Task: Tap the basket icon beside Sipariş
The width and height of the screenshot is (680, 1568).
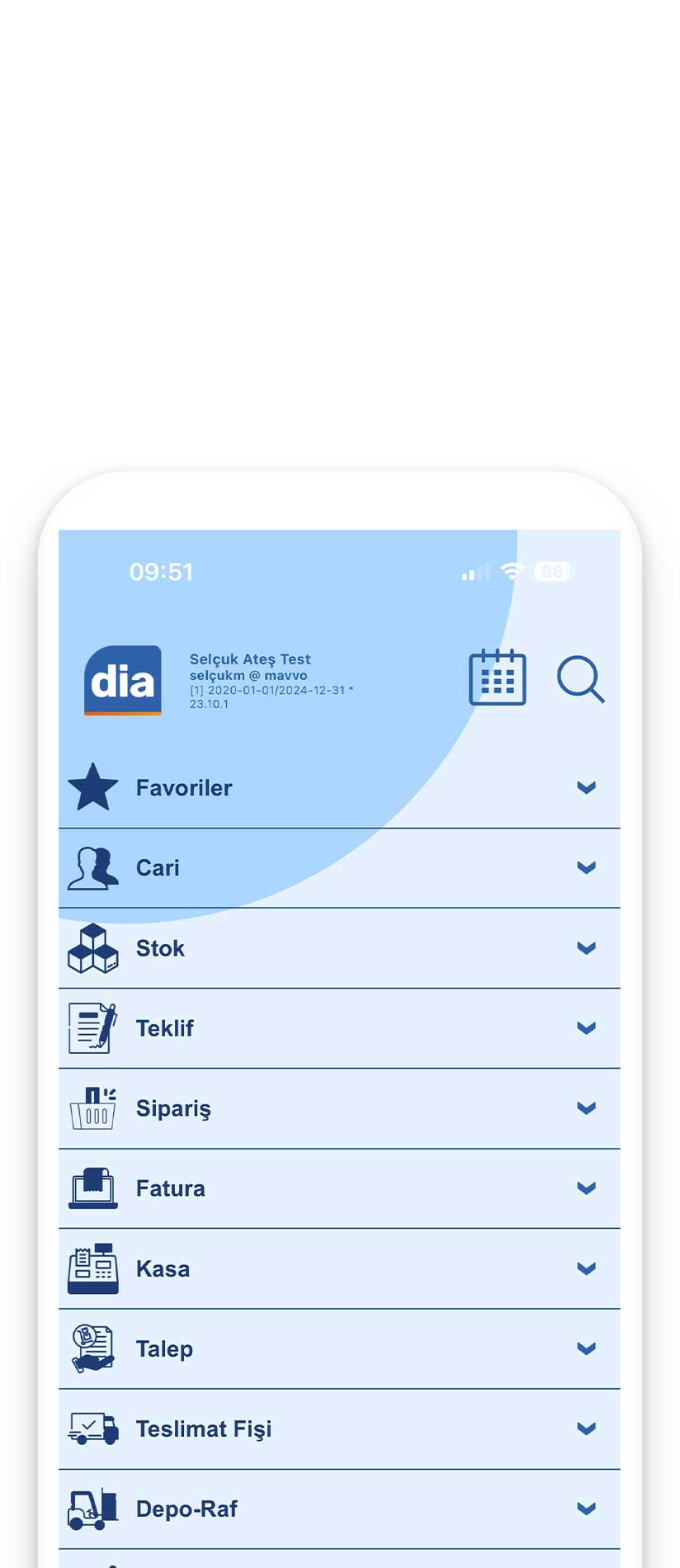Action: pyautogui.click(x=93, y=1108)
